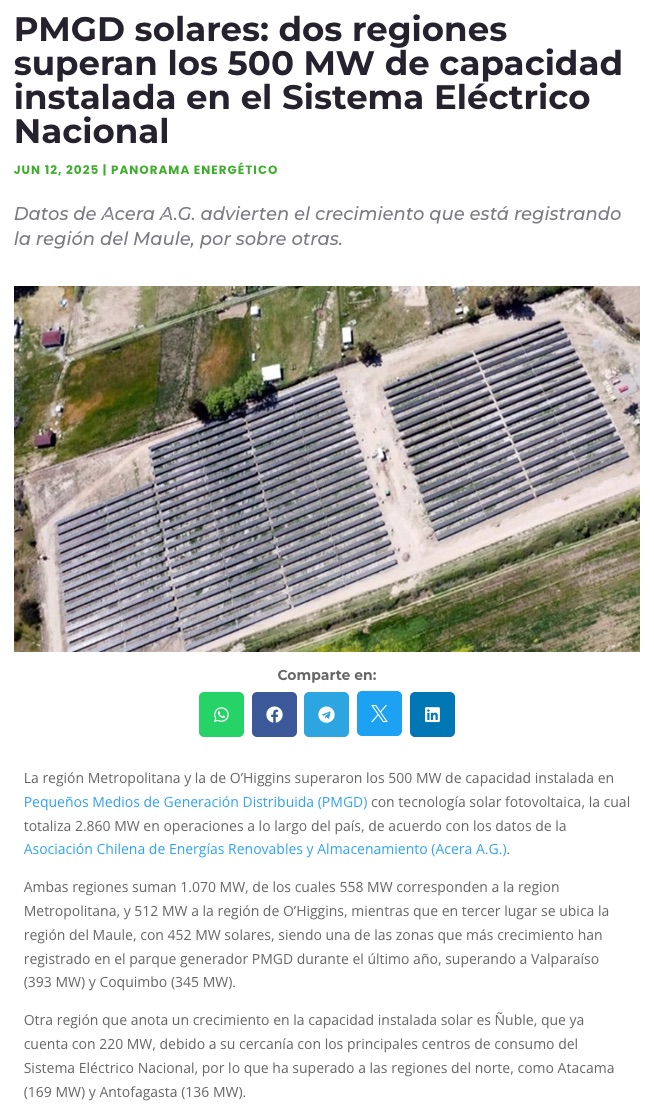Post the article to X
The image size is (654, 1112).
pos(379,714)
